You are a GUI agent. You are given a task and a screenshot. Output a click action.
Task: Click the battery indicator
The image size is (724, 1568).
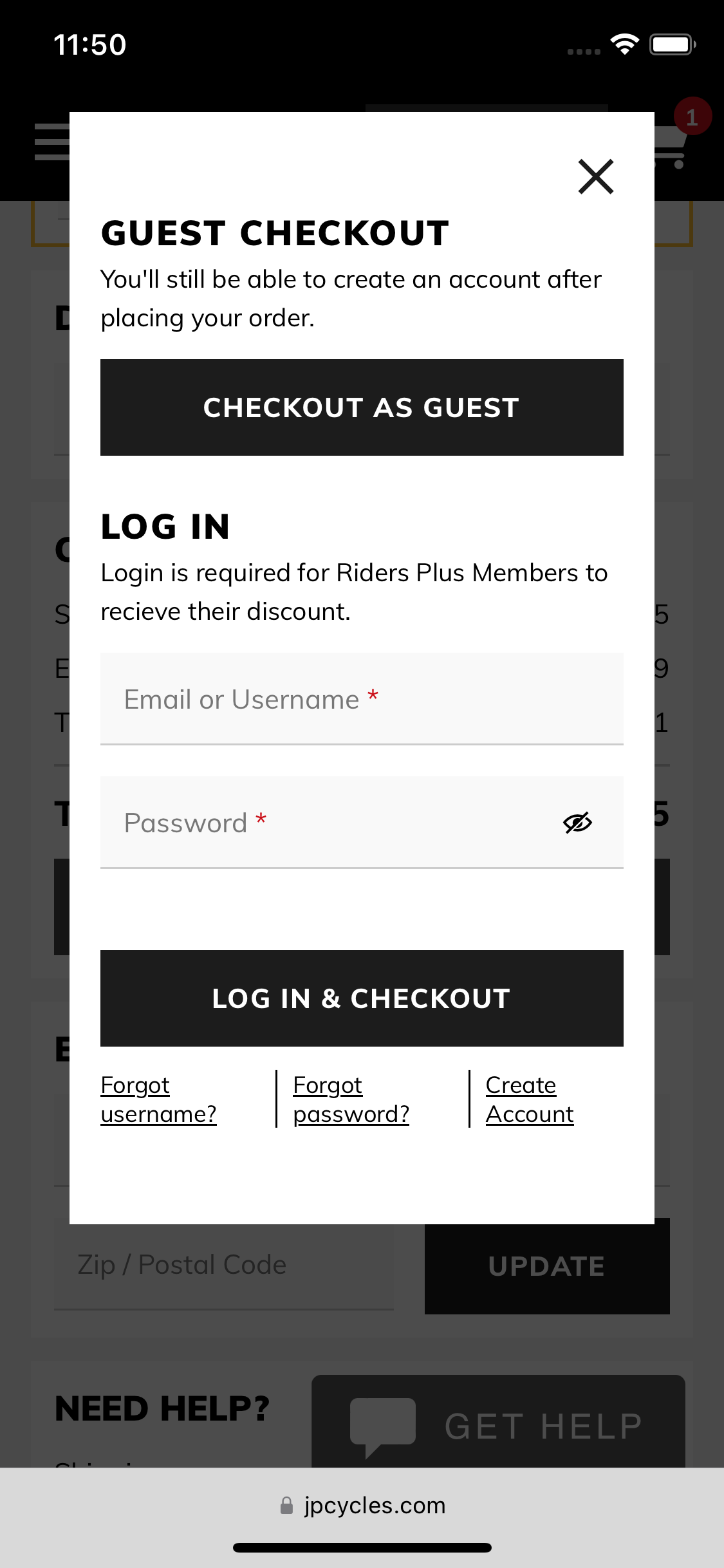(671, 43)
